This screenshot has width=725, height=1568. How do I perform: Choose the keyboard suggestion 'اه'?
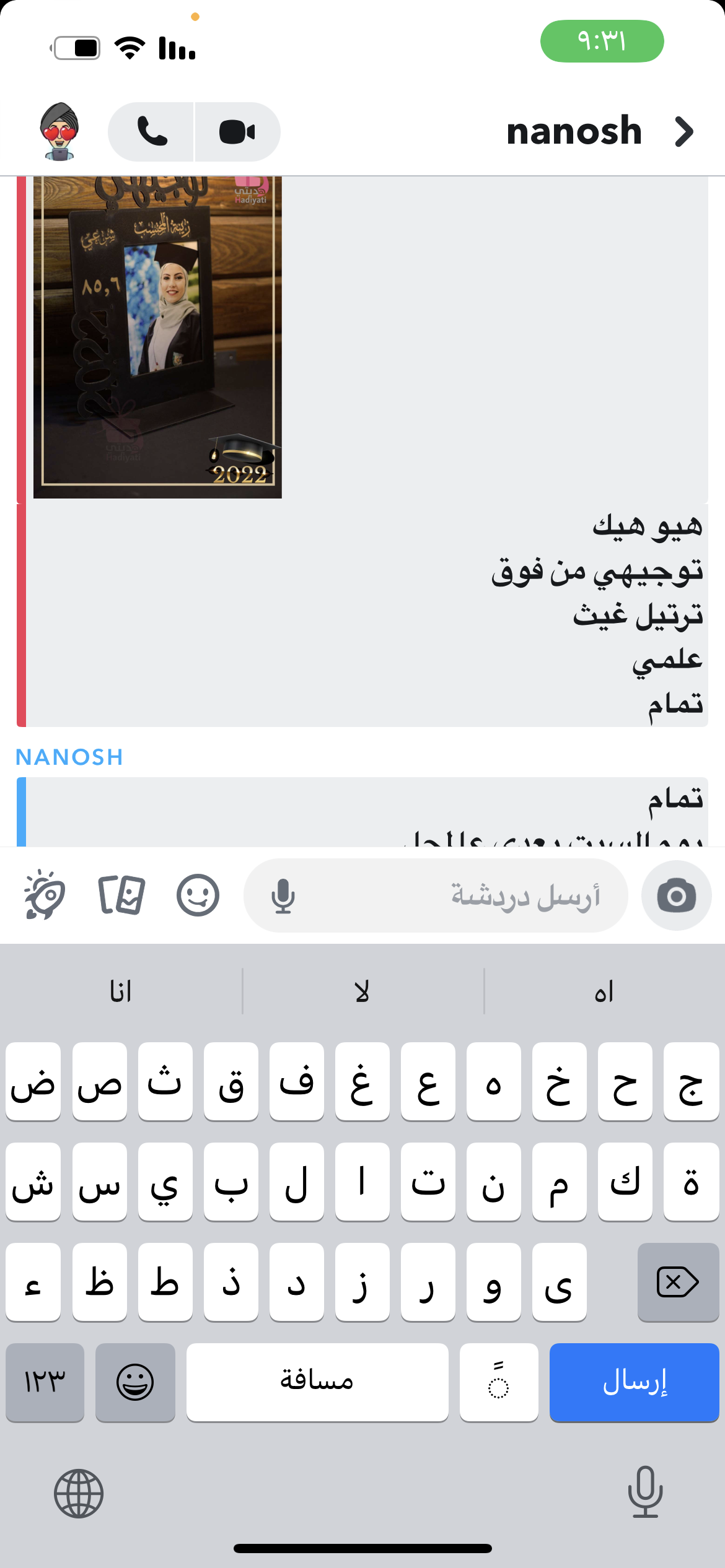604,992
